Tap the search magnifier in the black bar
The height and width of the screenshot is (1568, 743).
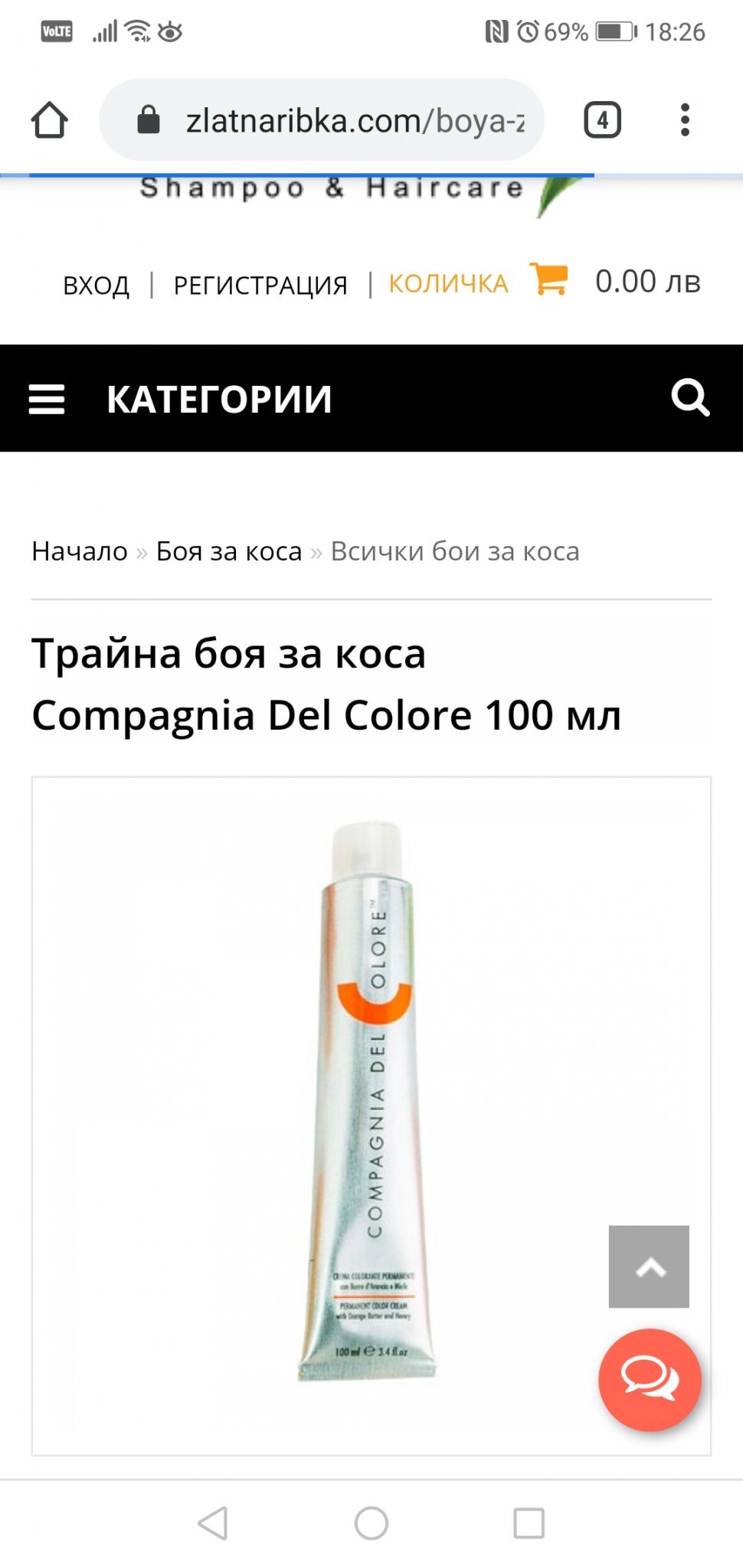689,397
